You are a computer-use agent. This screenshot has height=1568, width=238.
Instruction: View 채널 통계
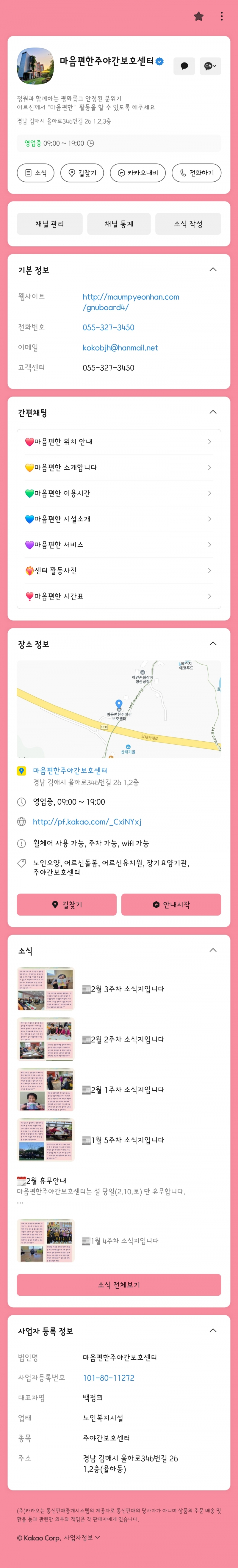click(x=119, y=224)
